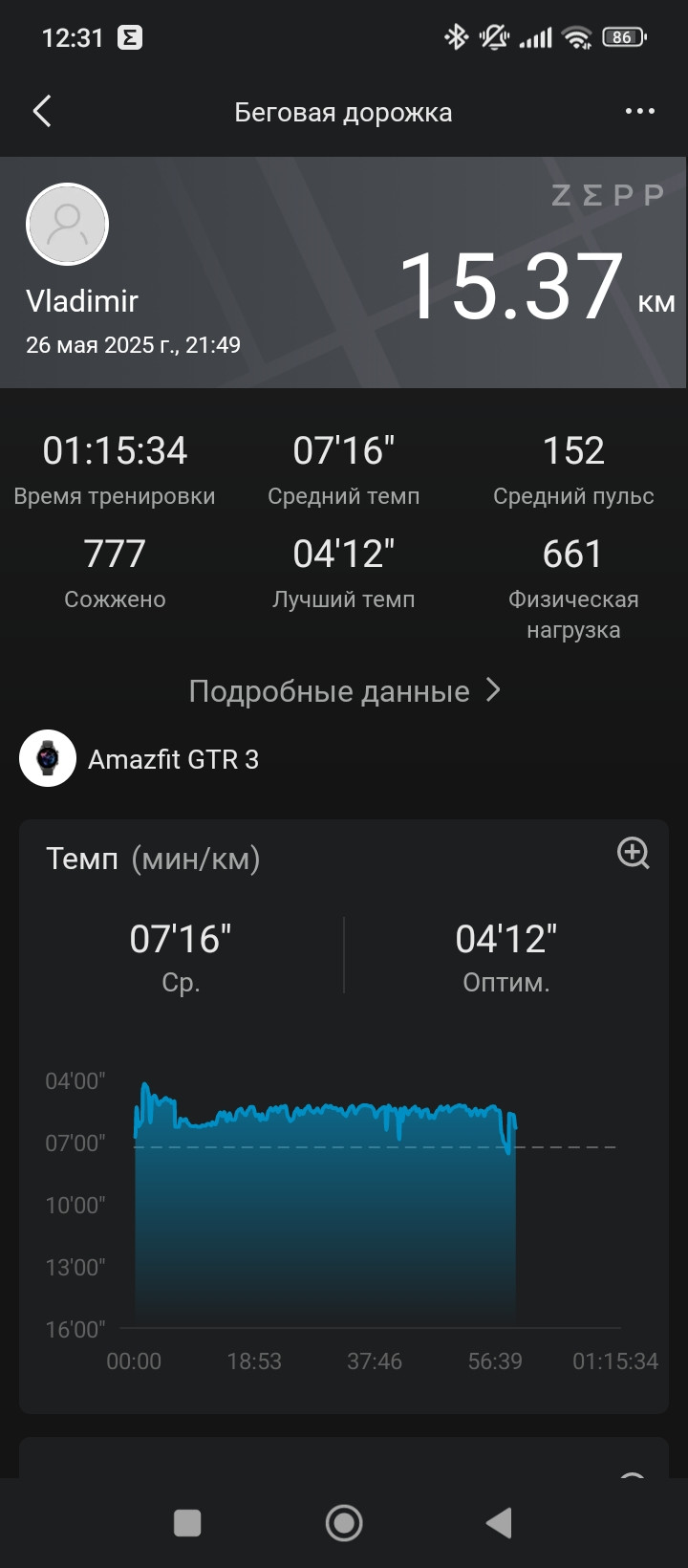This screenshot has height=1568, width=688.
Task: Open the three-dot overflow menu
Action: pos(639,112)
